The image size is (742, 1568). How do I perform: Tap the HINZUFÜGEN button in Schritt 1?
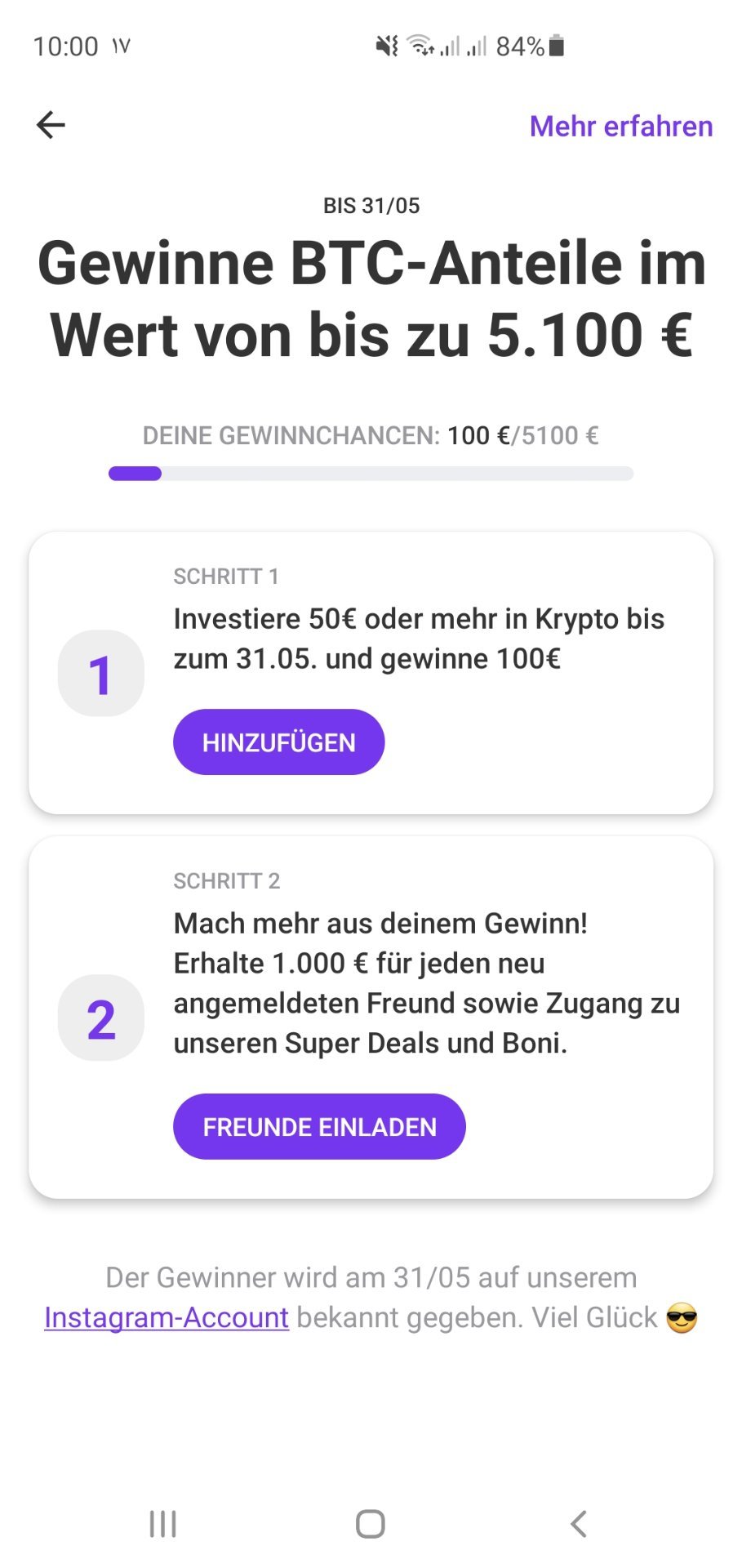pos(278,742)
